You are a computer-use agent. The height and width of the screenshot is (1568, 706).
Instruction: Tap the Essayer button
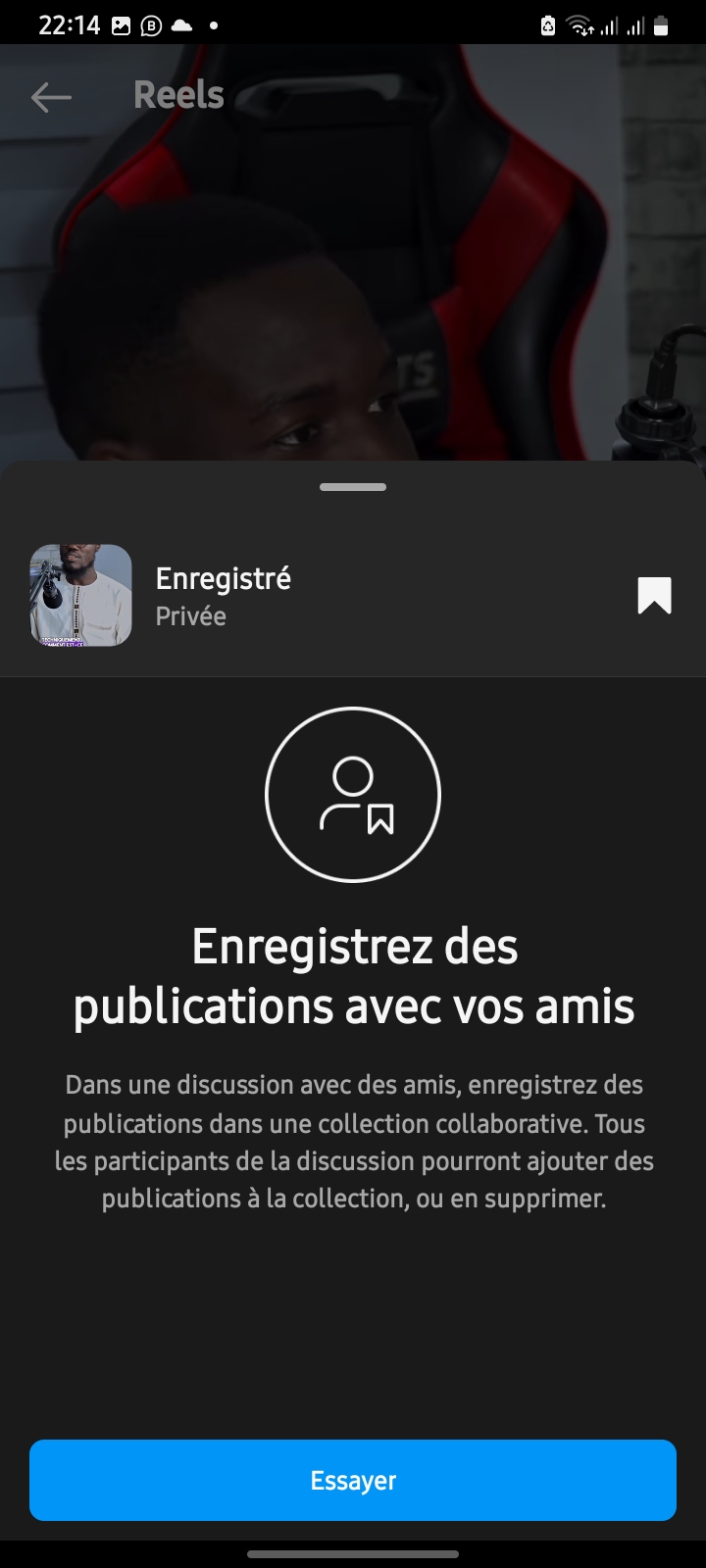click(353, 1480)
